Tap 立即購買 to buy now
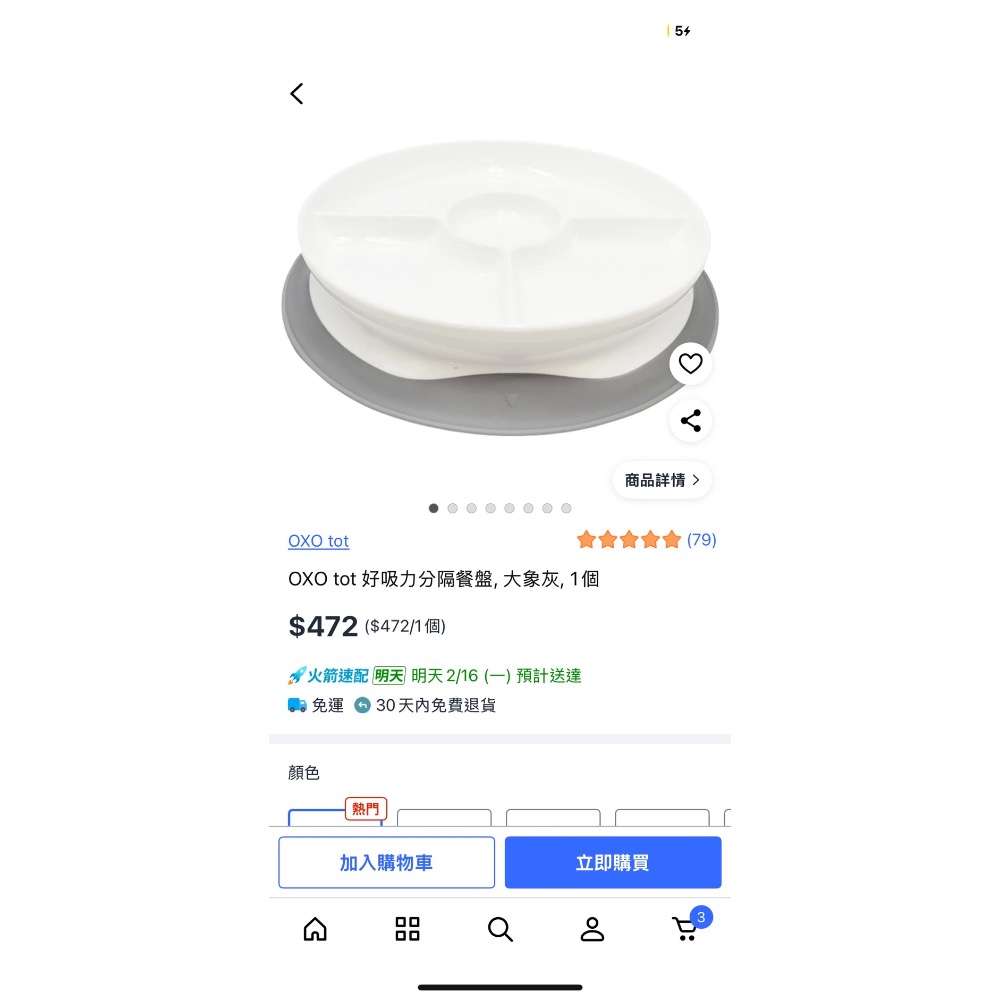Viewport: 1000px width, 1000px height. tap(612, 862)
